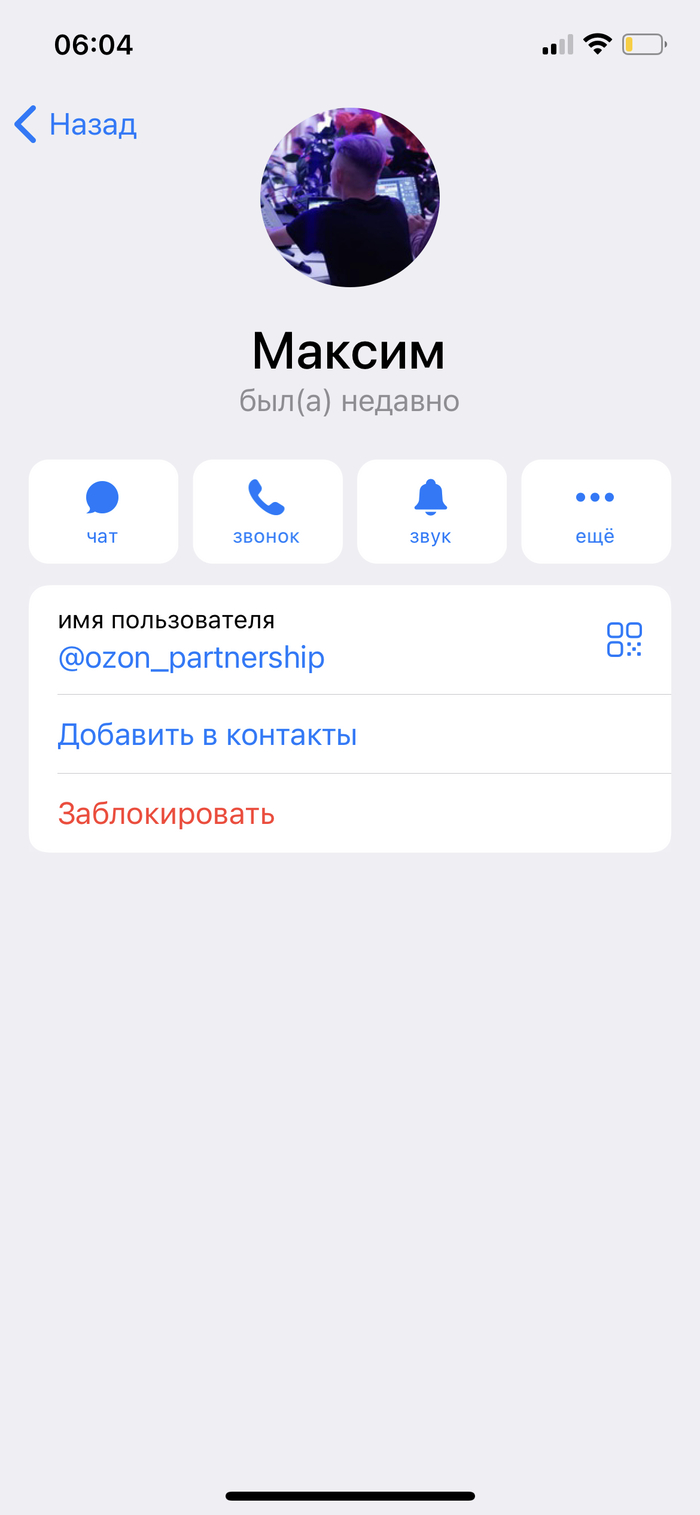Open the chat with Максим
The height and width of the screenshot is (1515, 700).
coord(103,511)
